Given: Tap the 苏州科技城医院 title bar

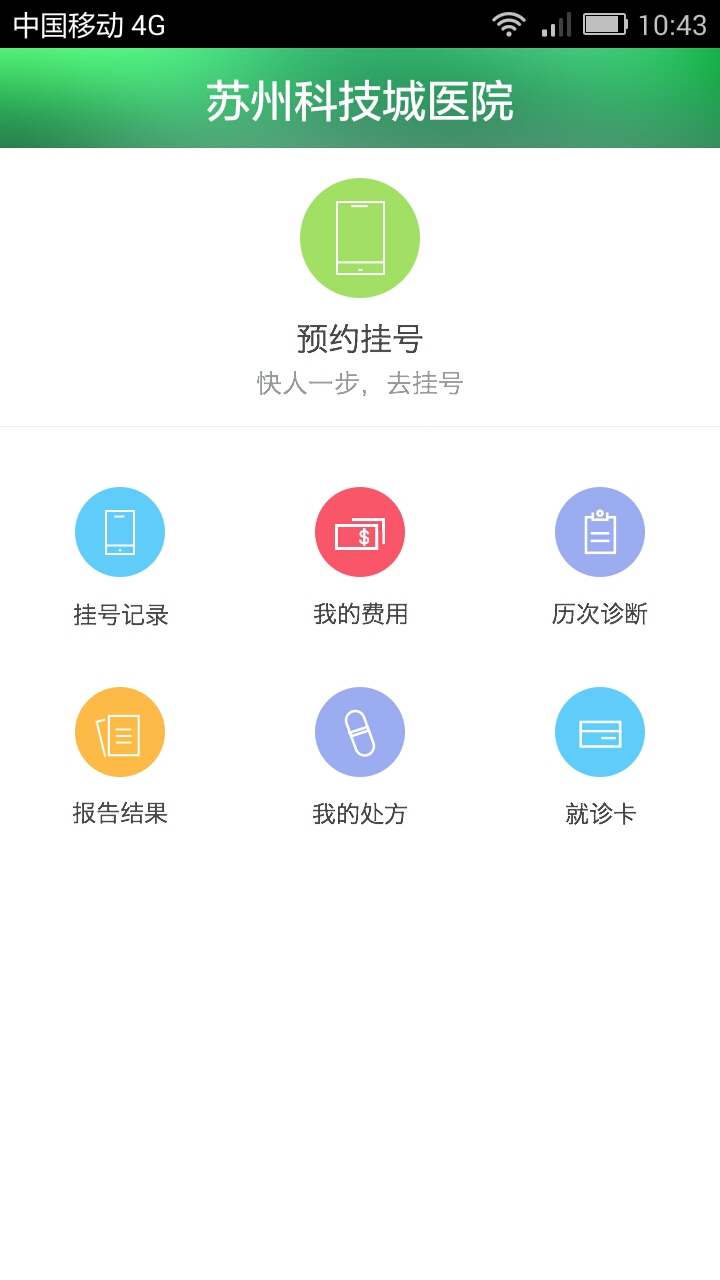Looking at the screenshot, I should point(360,99).
